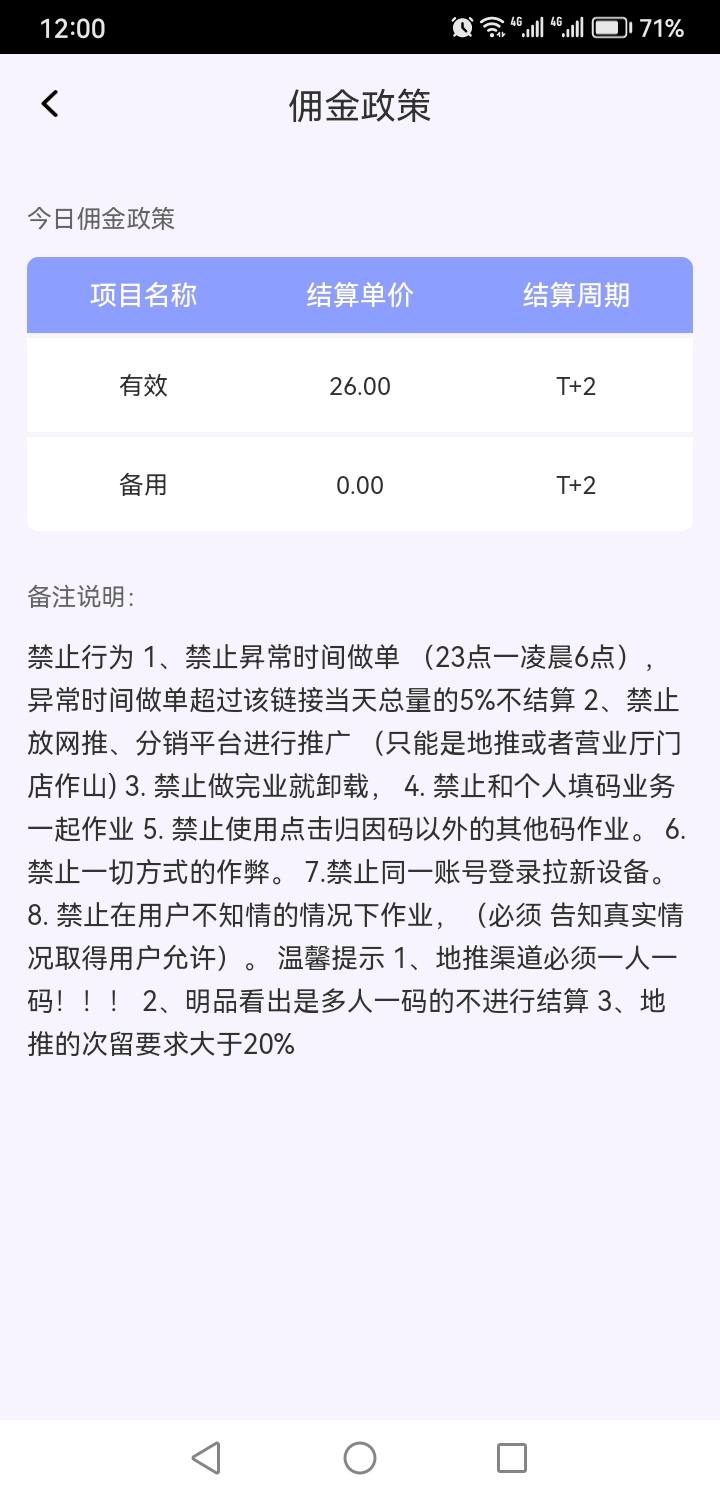Open the recent apps view

pyautogui.click(x=512, y=1458)
